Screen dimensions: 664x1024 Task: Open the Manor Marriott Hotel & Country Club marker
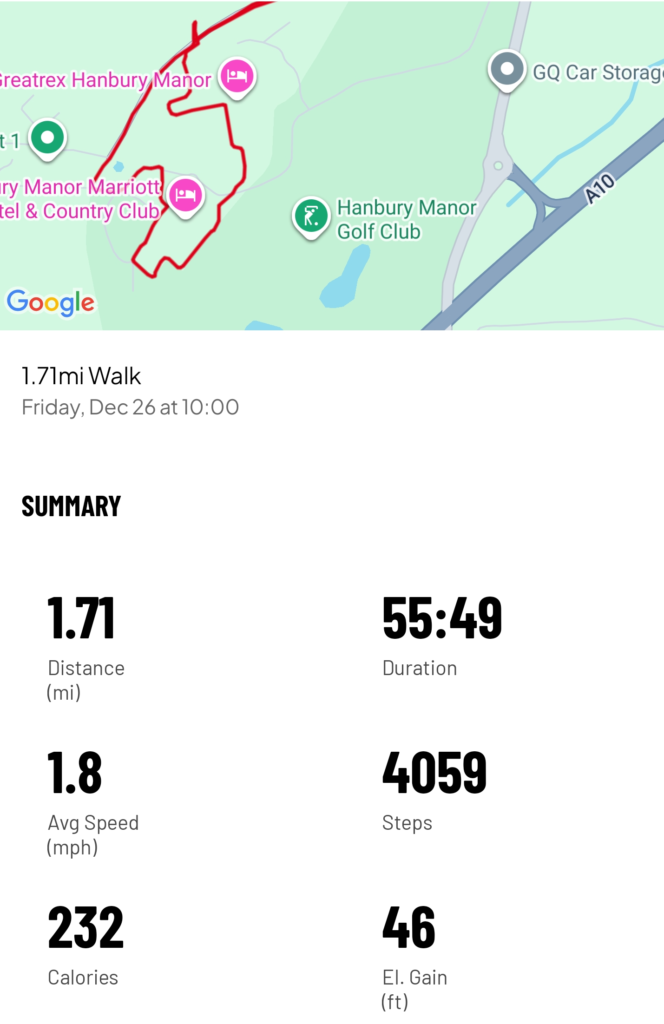(185, 194)
